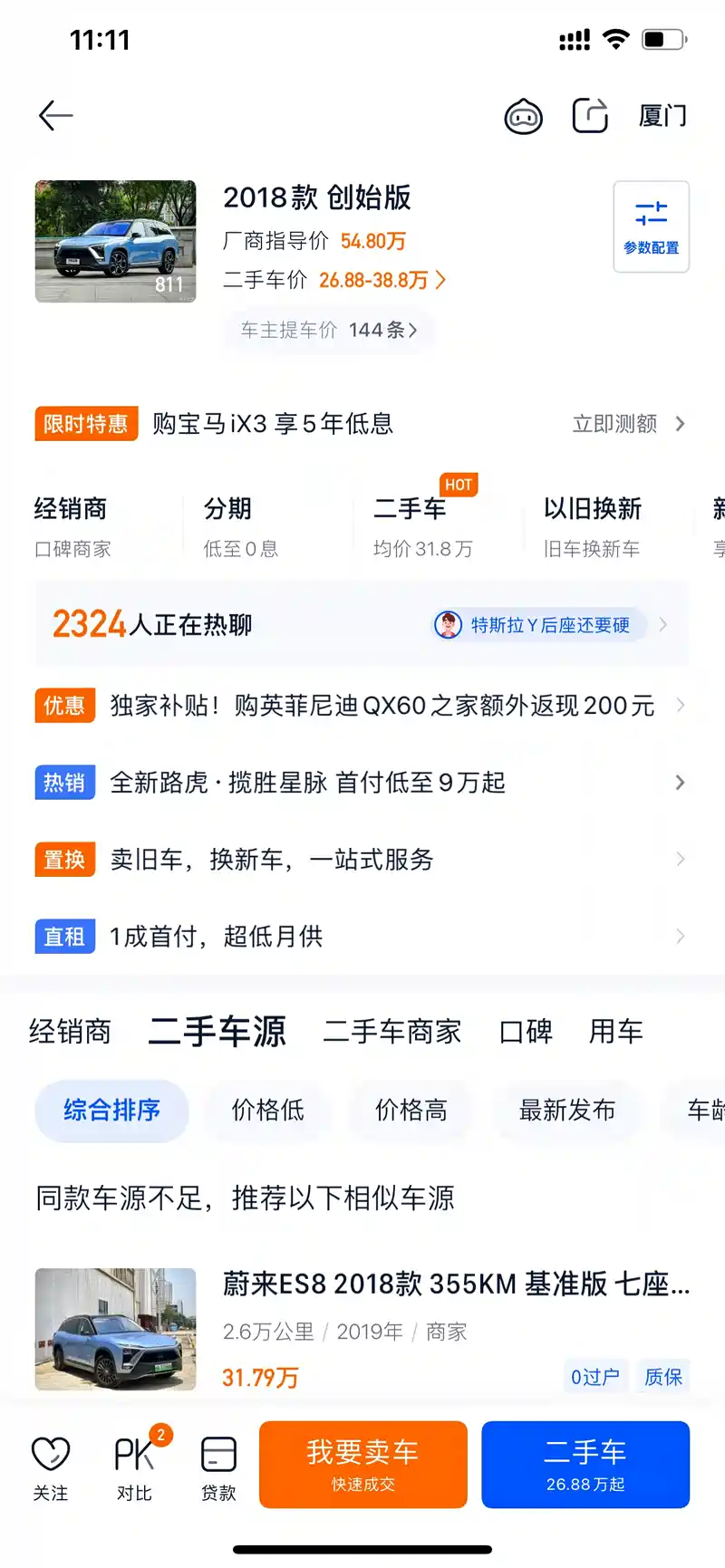725x1568 pixels.
Task: Switch to the 口碑 tab
Action: [526, 1032]
